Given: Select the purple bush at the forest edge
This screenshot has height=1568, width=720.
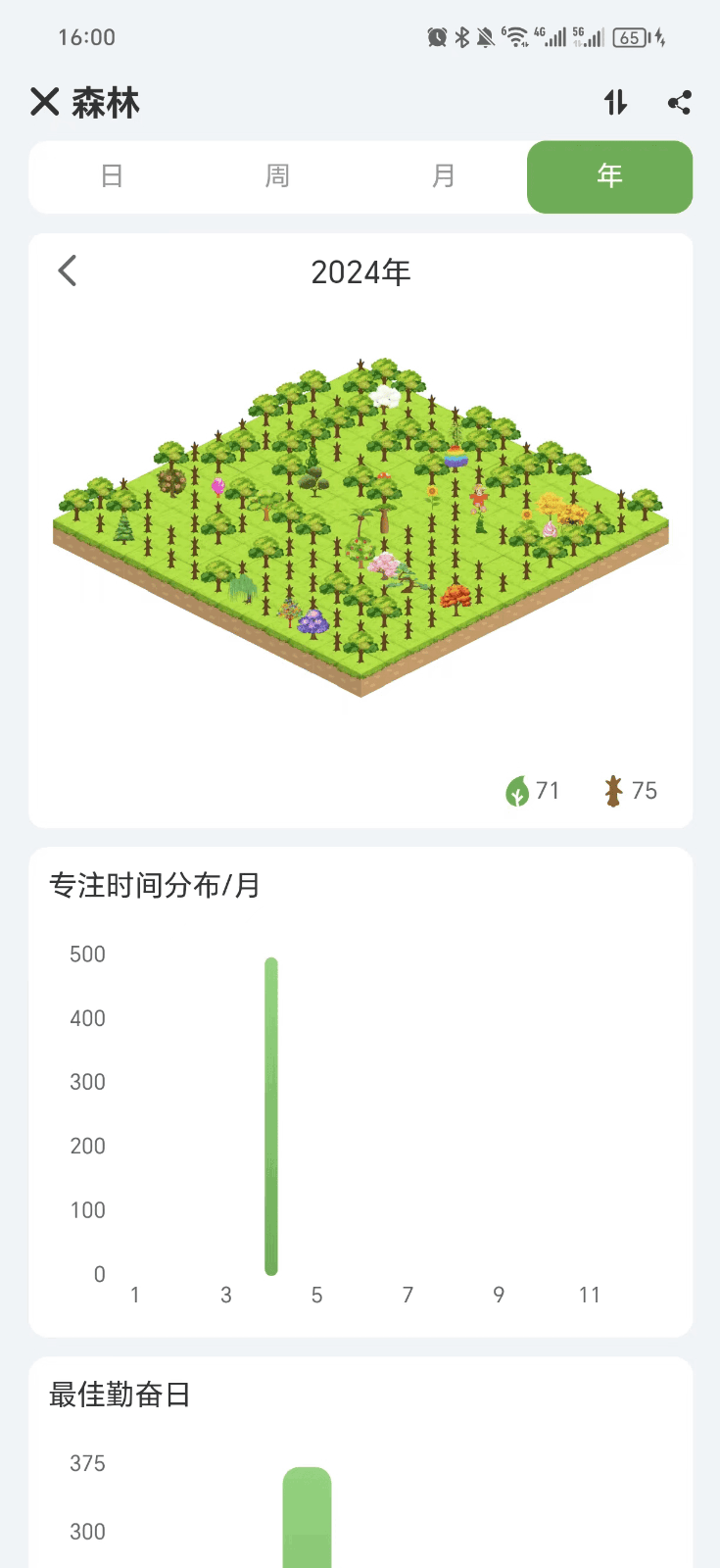Looking at the screenshot, I should tap(312, 619).
